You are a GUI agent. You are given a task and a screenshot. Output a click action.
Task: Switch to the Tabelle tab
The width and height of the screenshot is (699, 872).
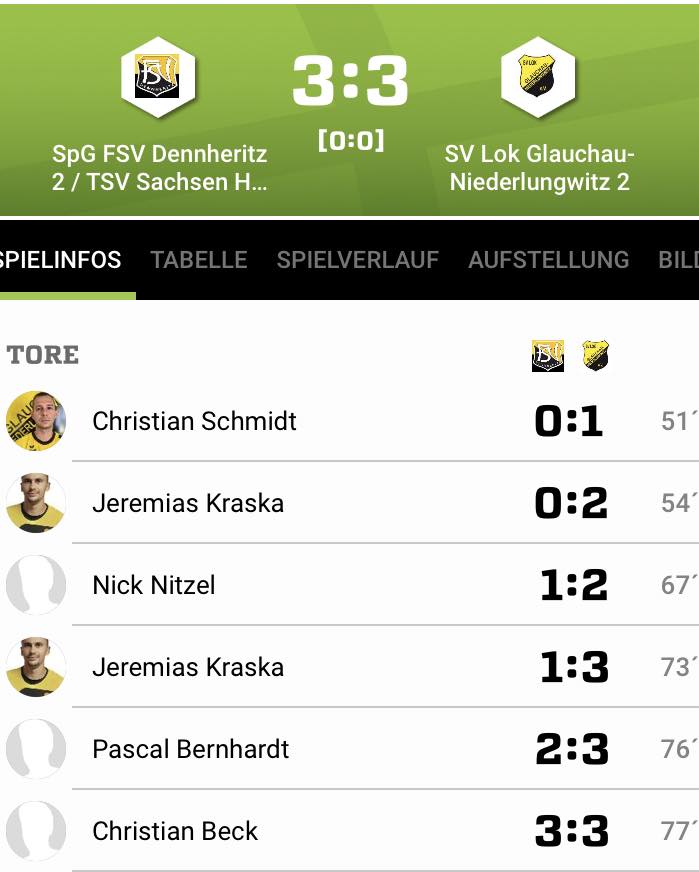(x=199, y=260)
